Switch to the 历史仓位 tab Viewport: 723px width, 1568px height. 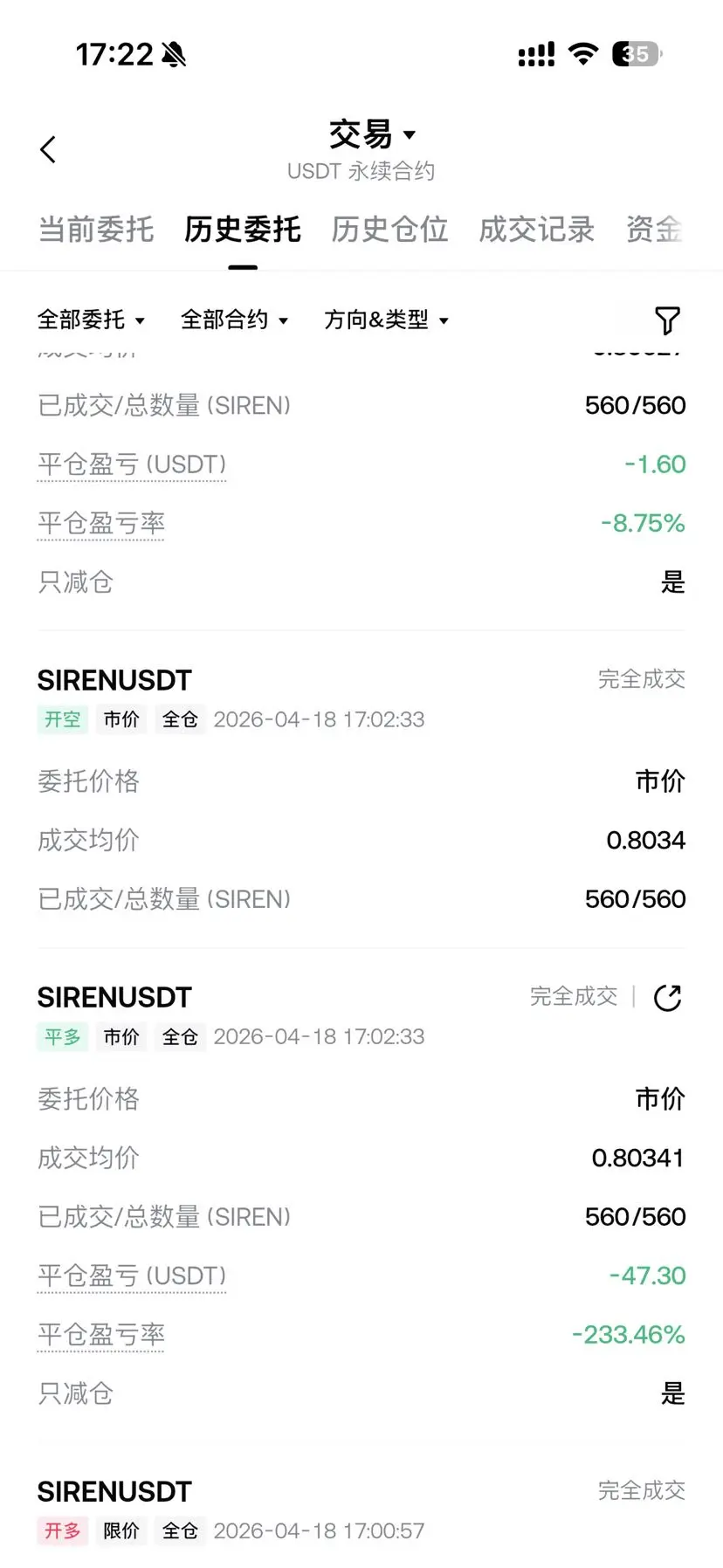coord(389,230)
